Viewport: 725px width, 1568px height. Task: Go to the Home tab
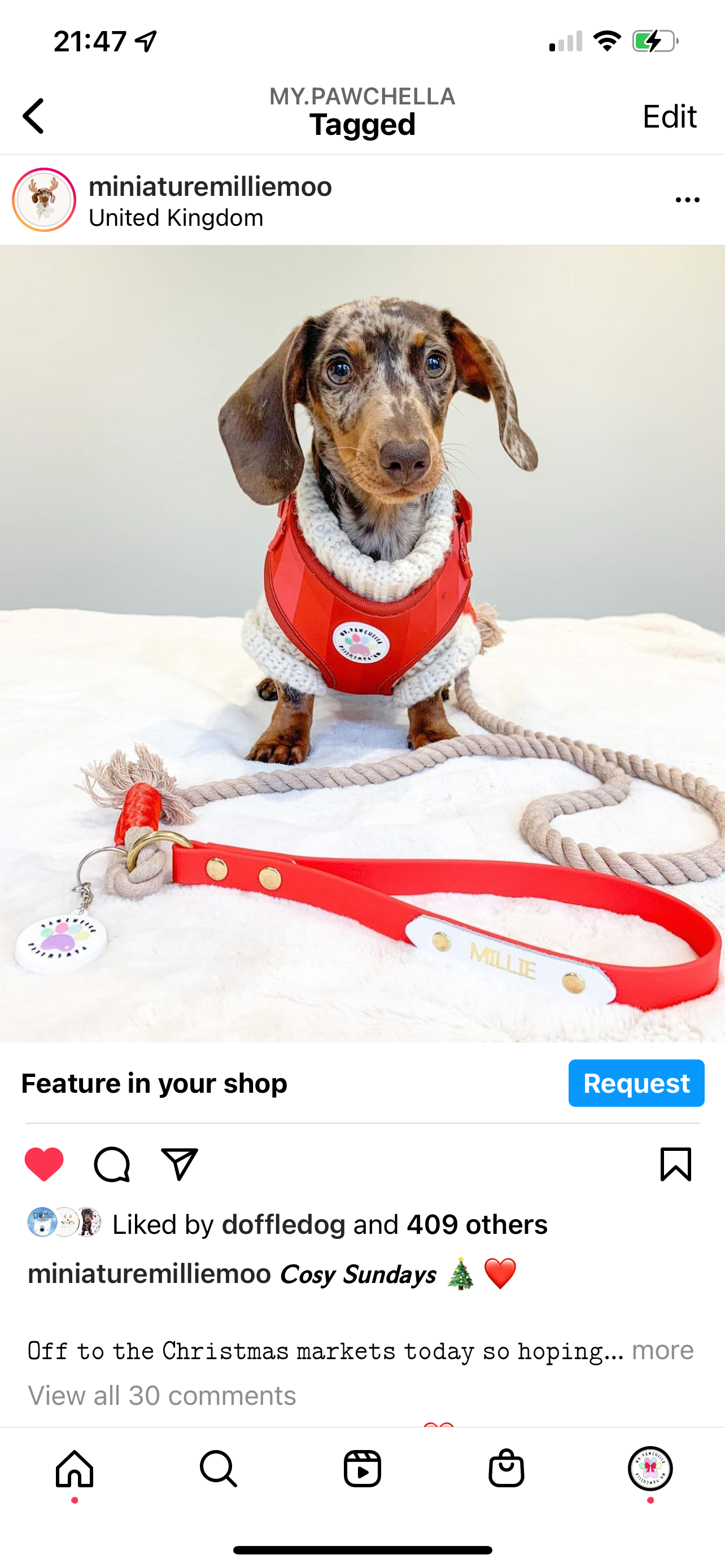75,1469
